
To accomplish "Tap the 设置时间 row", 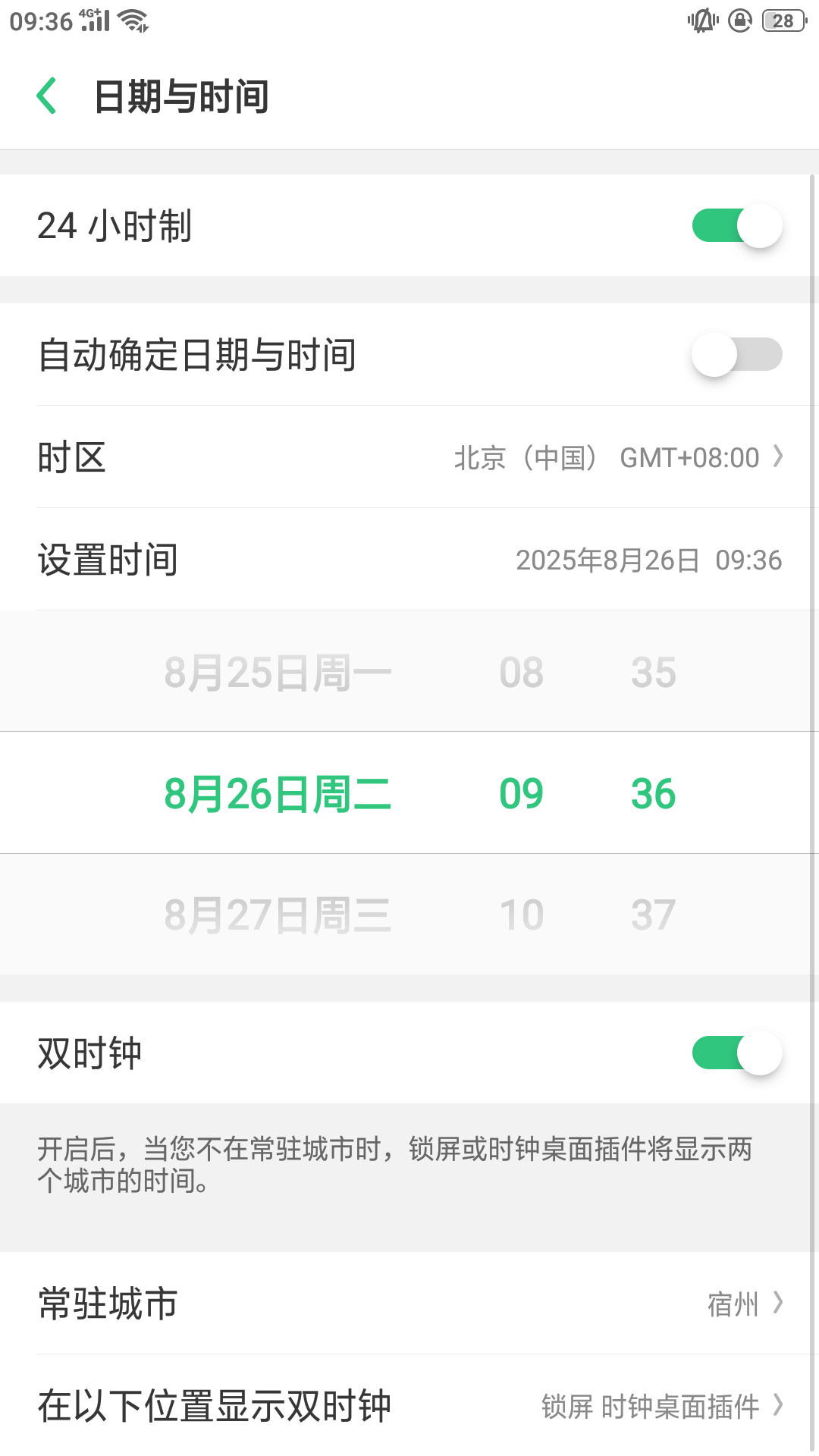I will [409, 560].
